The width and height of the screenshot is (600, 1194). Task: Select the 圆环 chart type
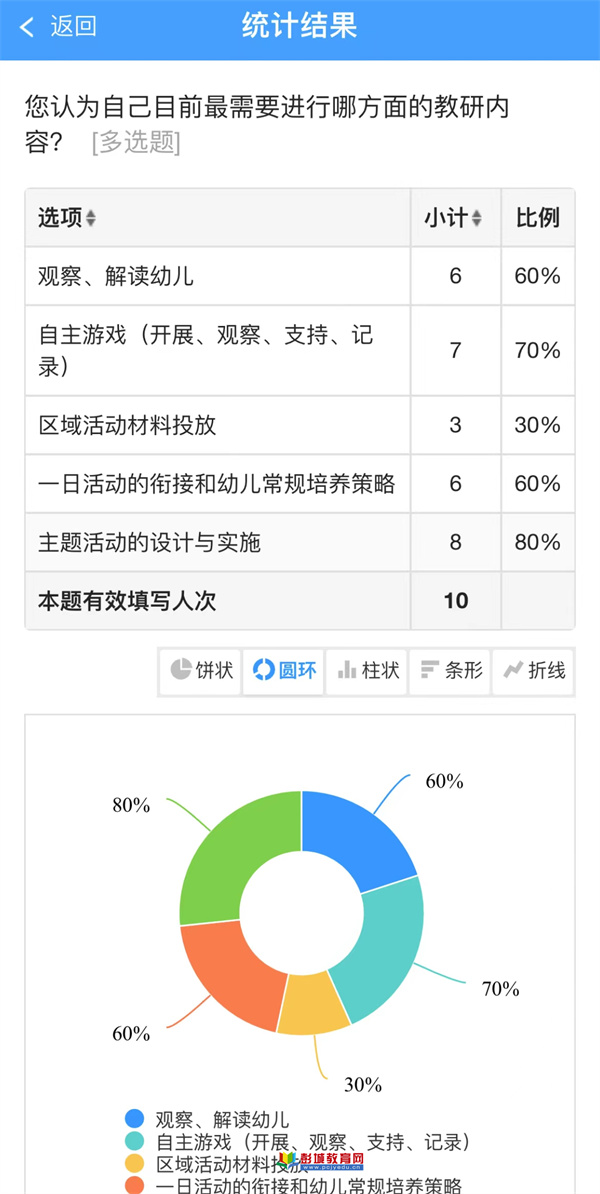(x=283, y=671)
